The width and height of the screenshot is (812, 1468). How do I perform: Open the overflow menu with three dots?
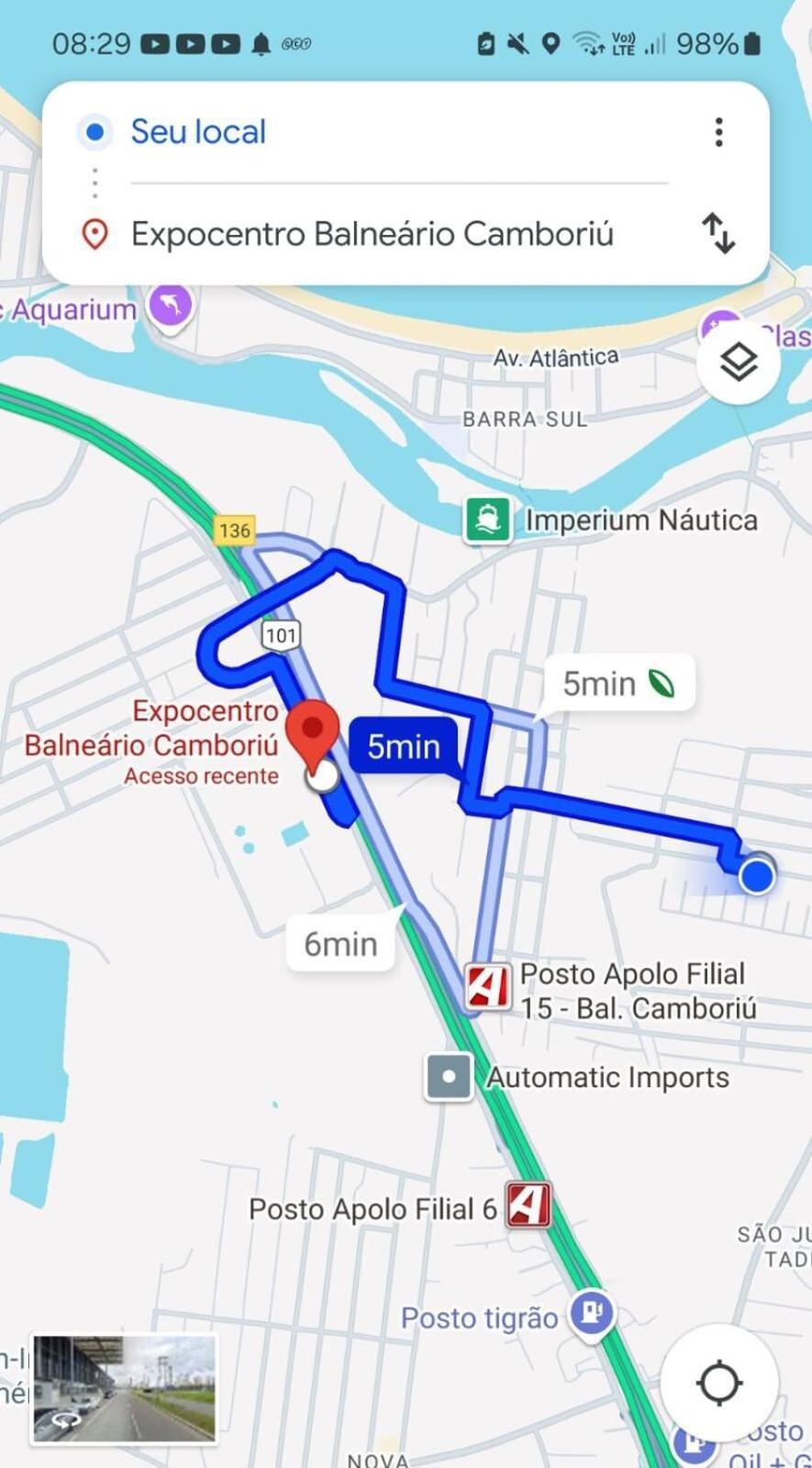pyautogui.click(x=718, y=132)
